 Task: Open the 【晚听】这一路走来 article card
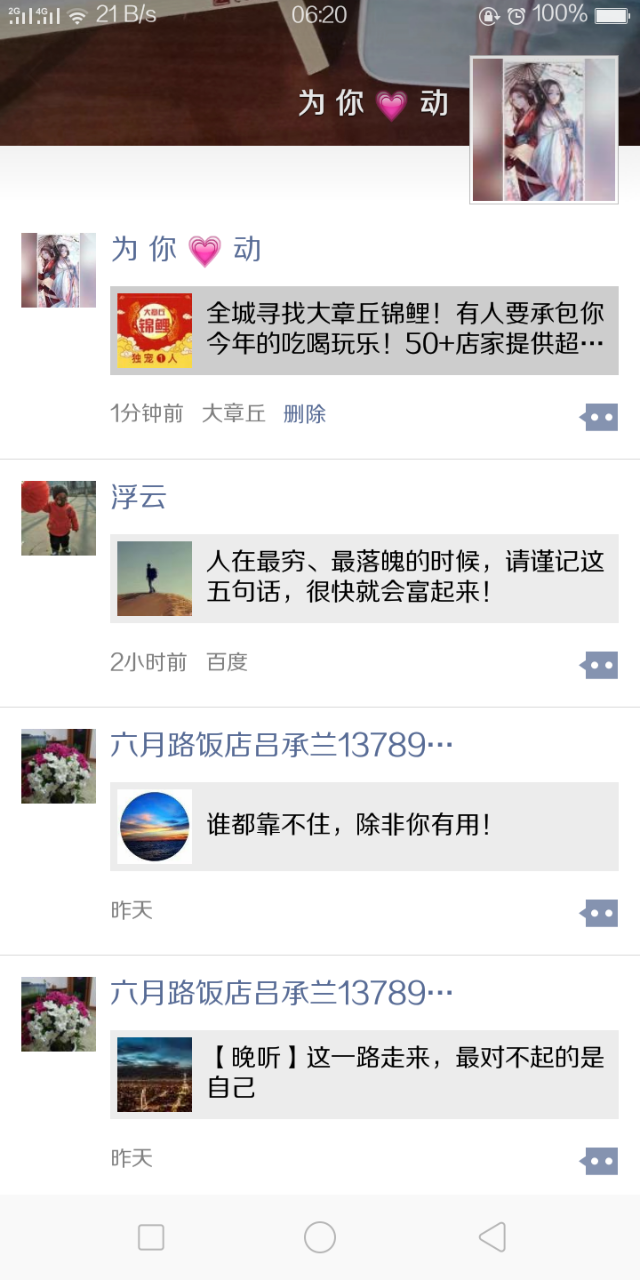pos(364,1074)
